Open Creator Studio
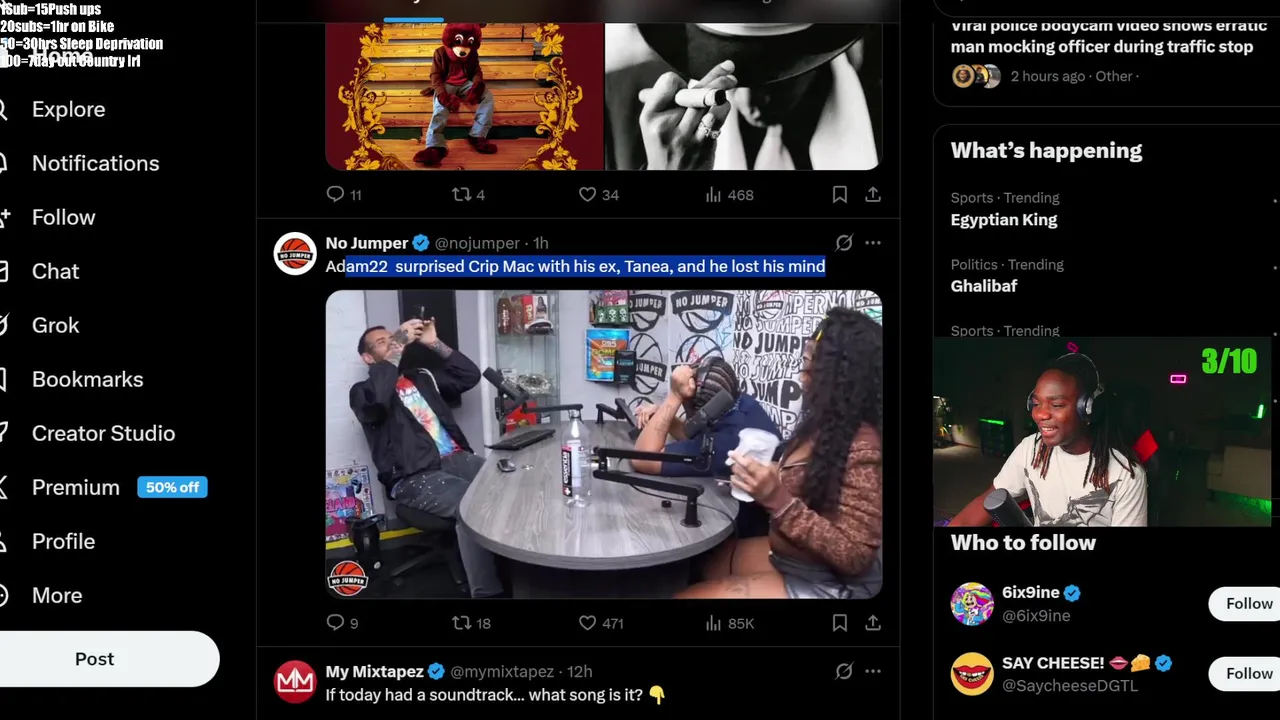The height and width of the screenshot is (720, 1280). pyautogui.click(x=103, y=433)
